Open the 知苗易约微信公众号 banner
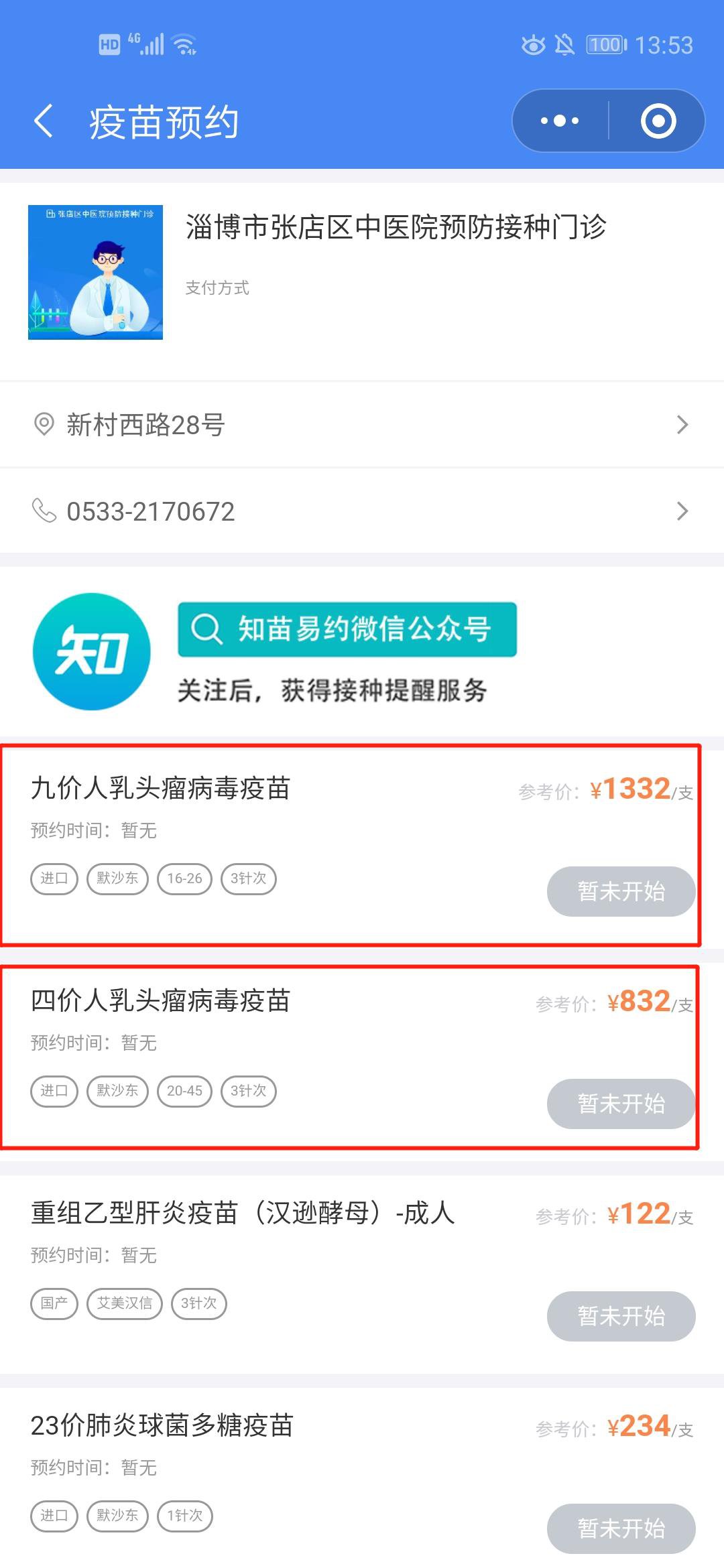Viewport: 724px width, 1568px height. (347, 630)
